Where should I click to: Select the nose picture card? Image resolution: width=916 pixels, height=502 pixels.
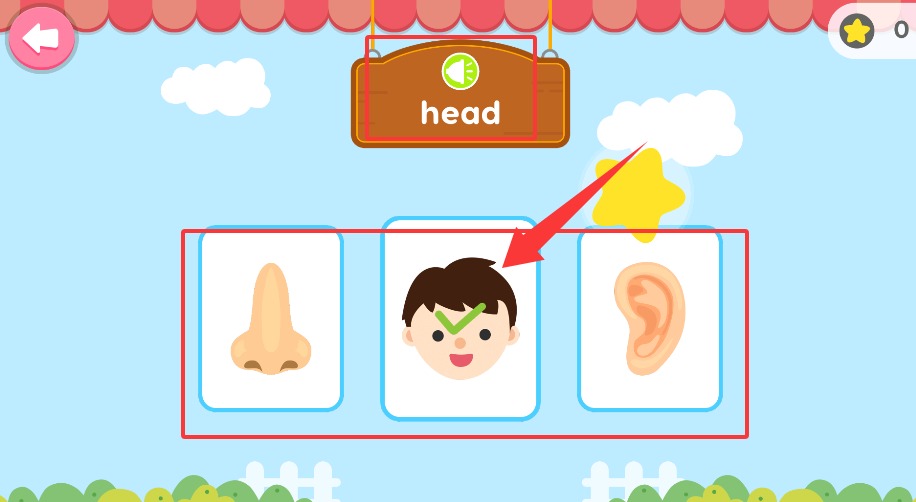[271, 319]
